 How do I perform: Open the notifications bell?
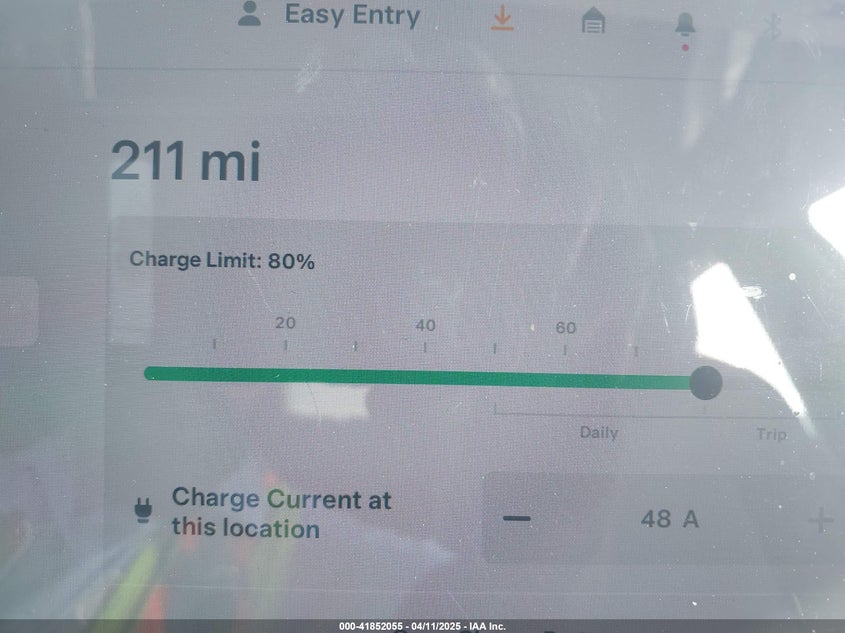tap(685, 24)
